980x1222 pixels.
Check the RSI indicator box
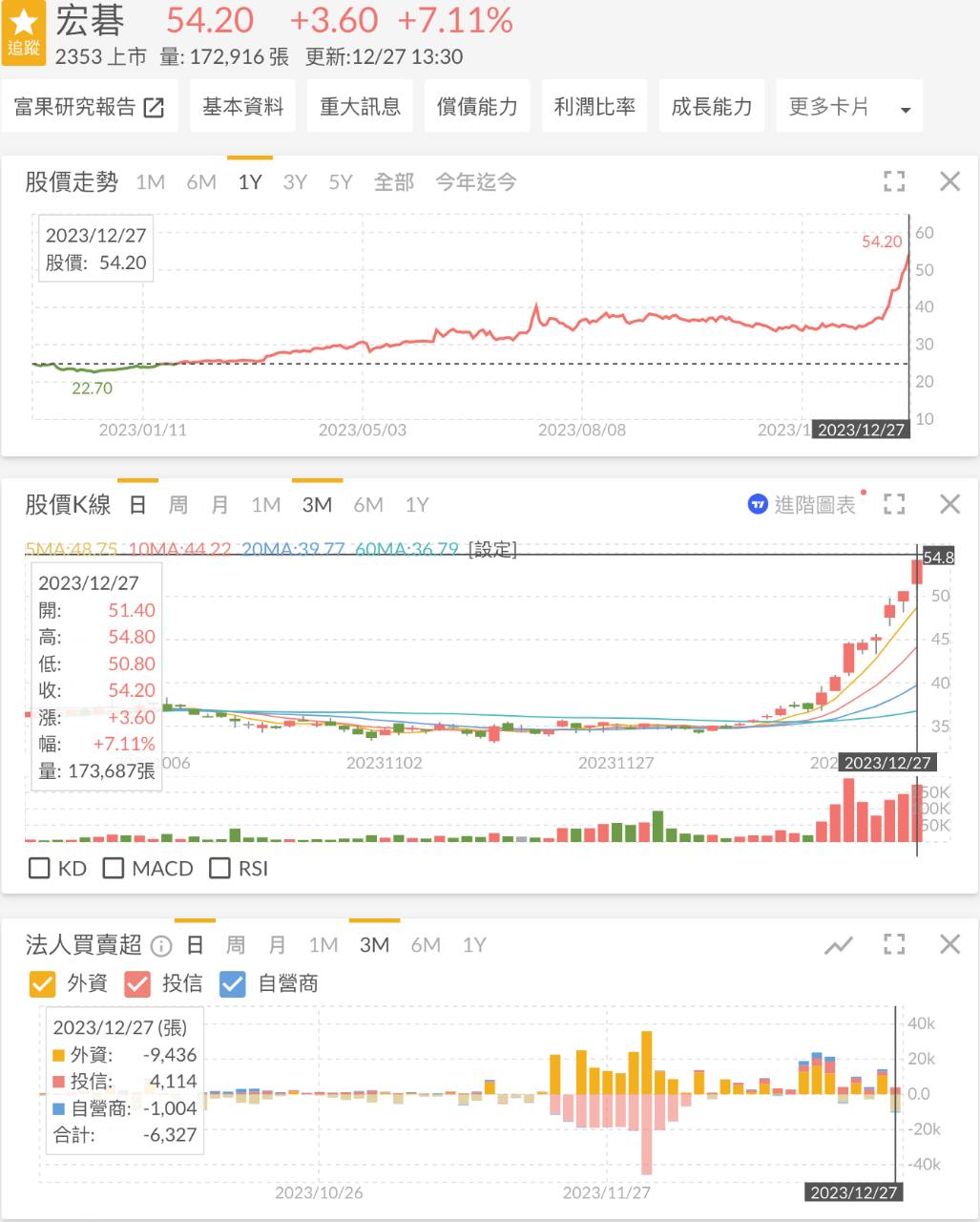239,868
